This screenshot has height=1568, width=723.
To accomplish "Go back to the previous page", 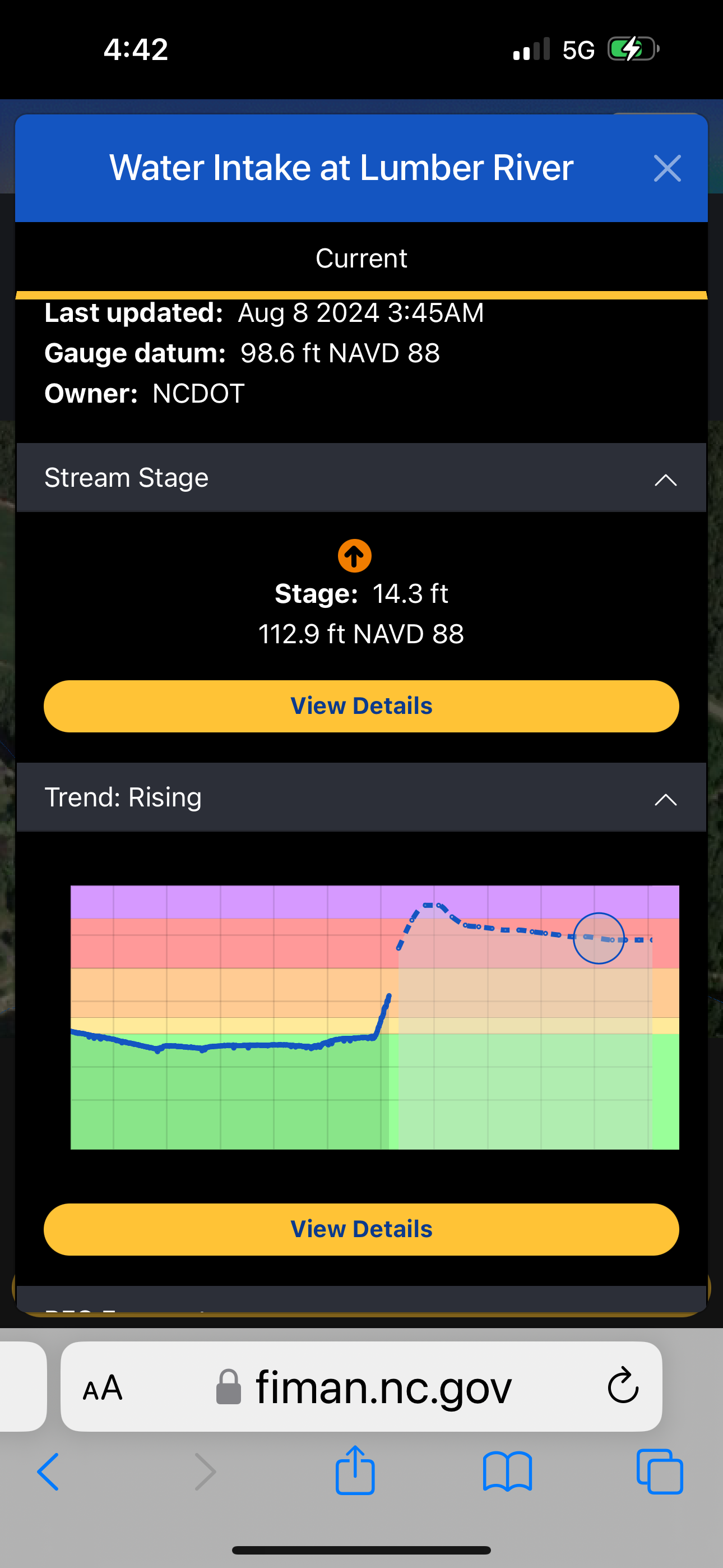I will (48, 1472).
